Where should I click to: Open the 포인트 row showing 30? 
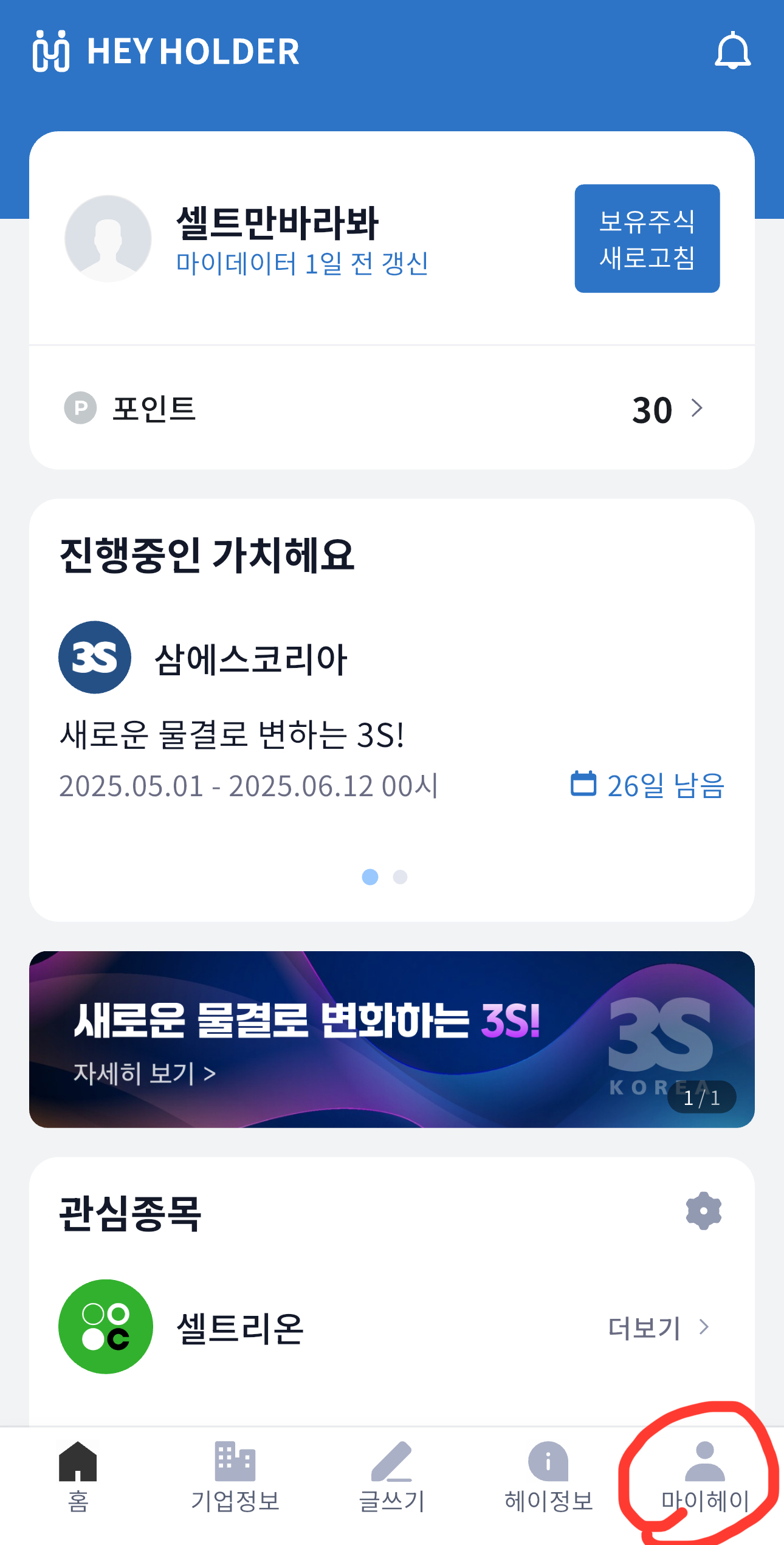(x=392, y=408)
